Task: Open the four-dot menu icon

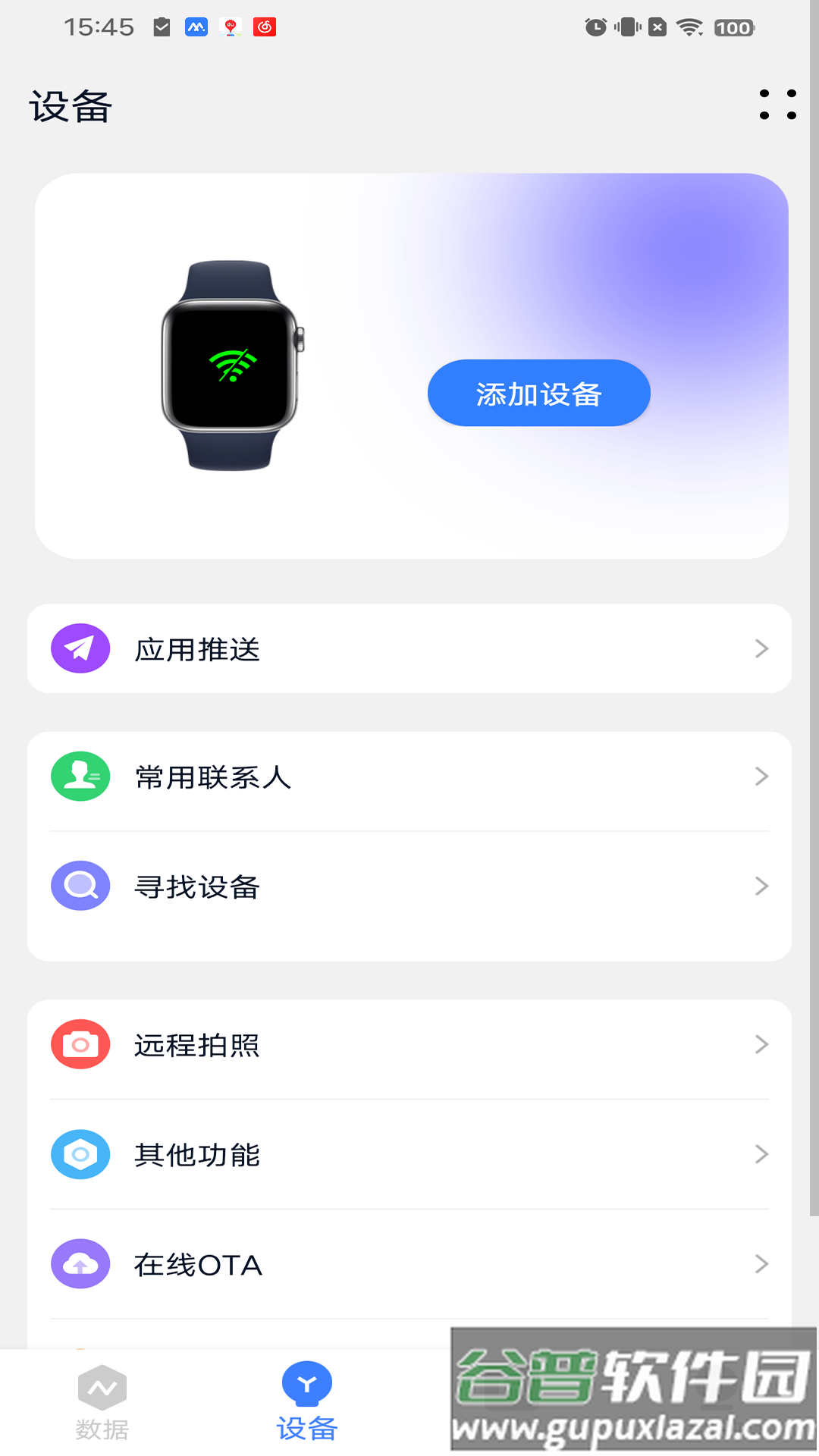Action: [777, 105]
